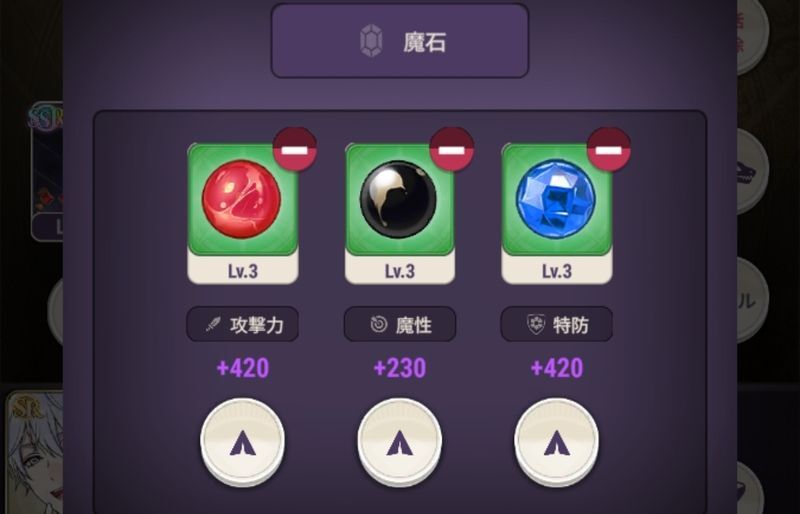800x514 pixels.
Task: Open the blue Lv.3 stone slot
Action: [x=556, y=205]
